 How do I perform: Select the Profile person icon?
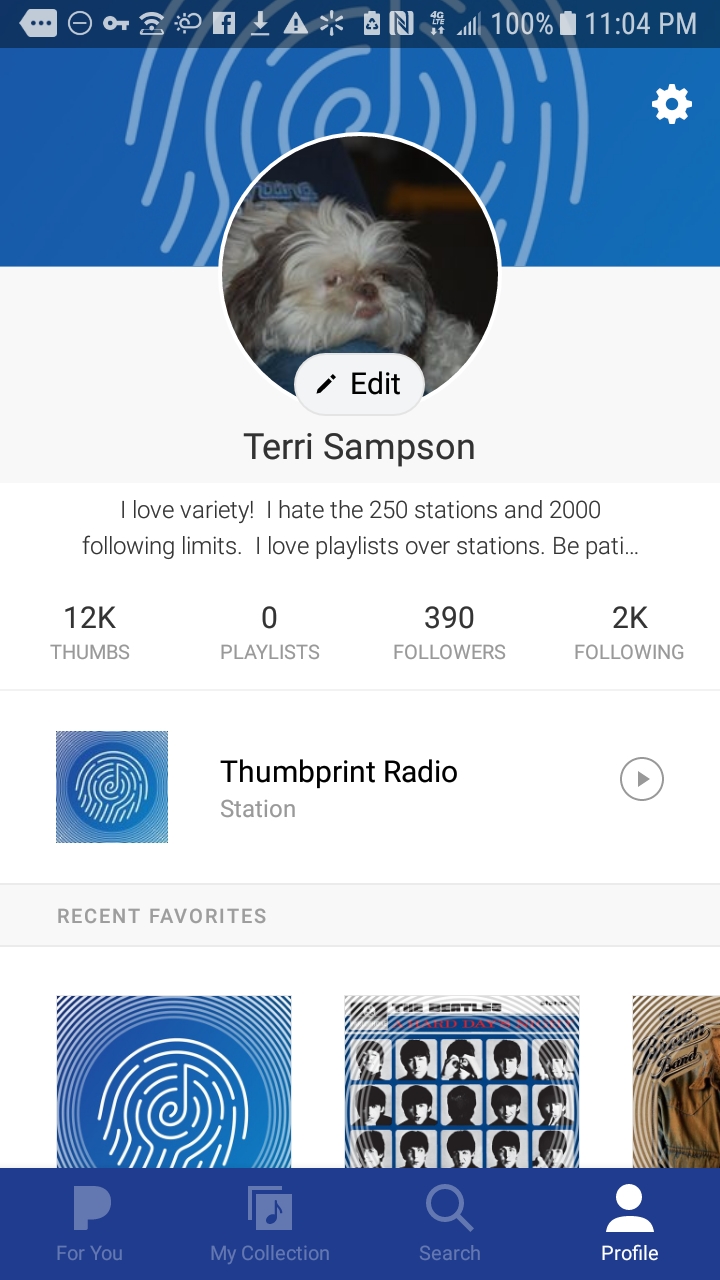(629, 1207)
